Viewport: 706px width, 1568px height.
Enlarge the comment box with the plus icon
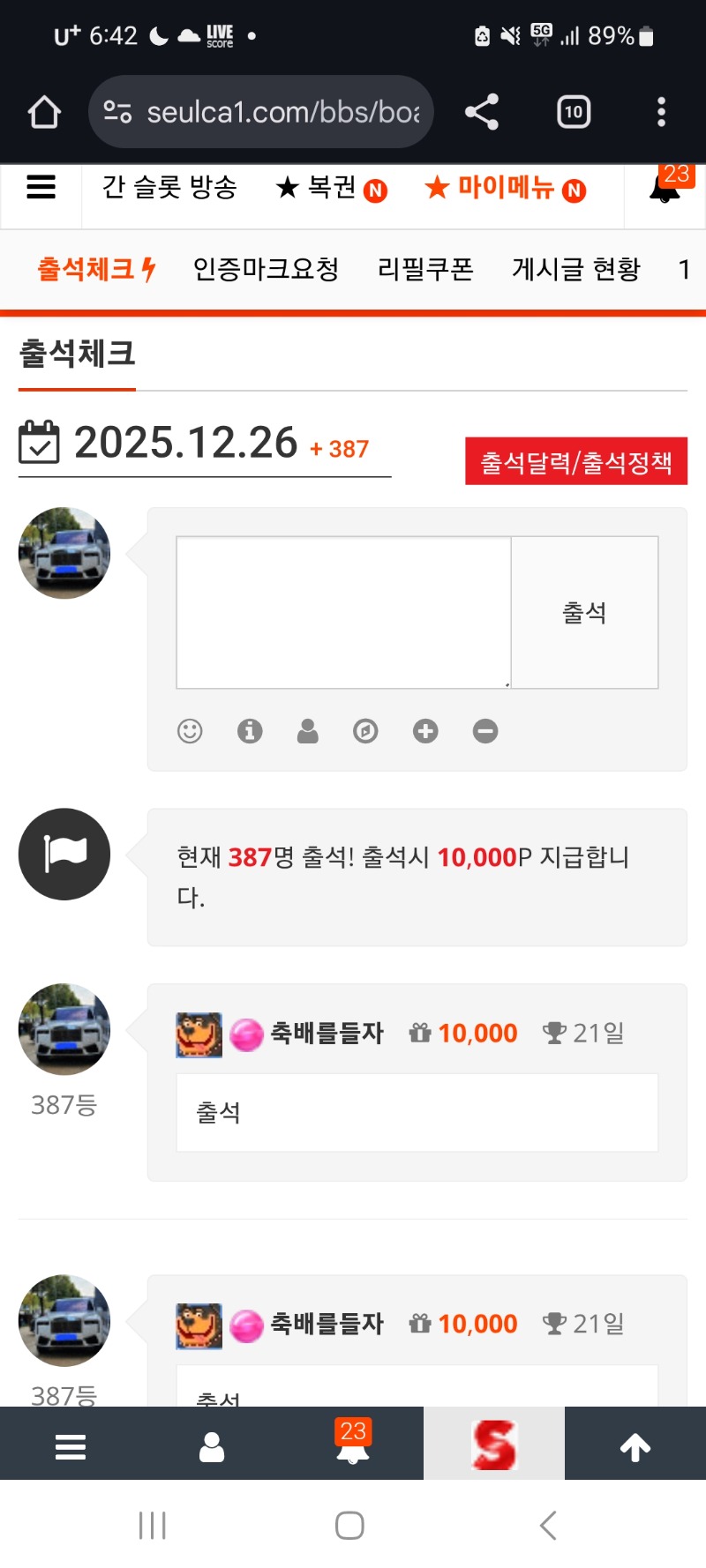(x=425, y=731)
